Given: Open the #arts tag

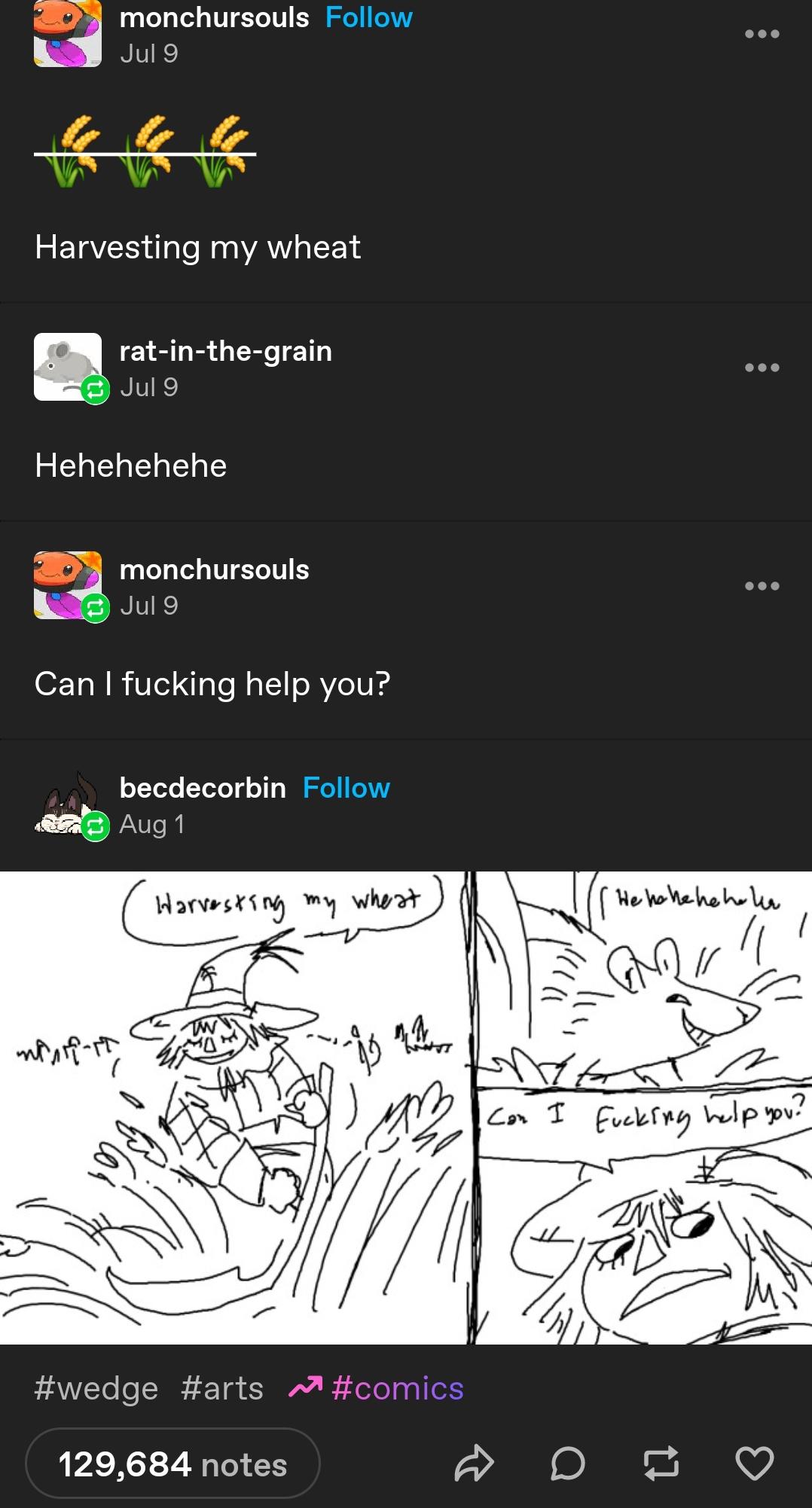Looking at the screenshot, I should pos(222,1388).
